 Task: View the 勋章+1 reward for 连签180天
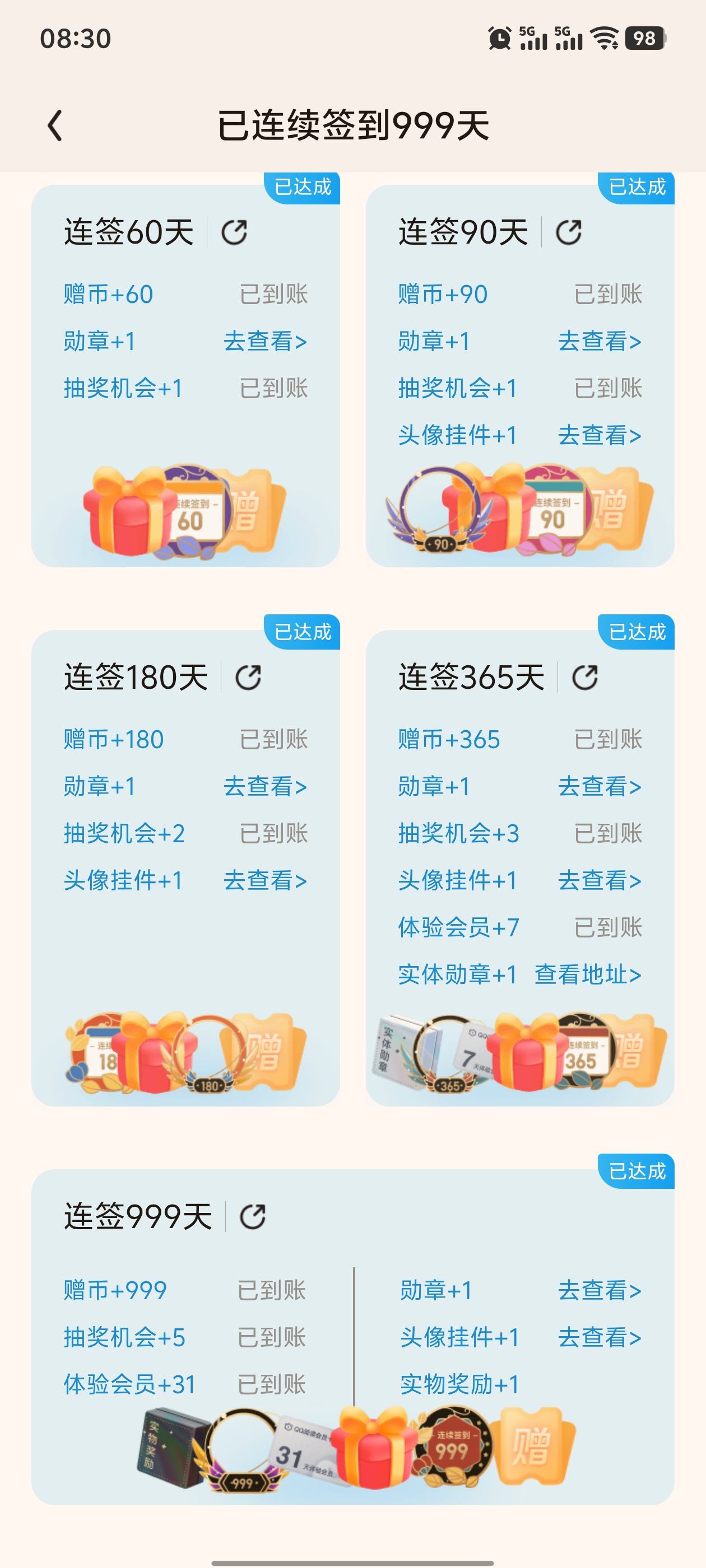pyautogui.click(x=265, y=786)
